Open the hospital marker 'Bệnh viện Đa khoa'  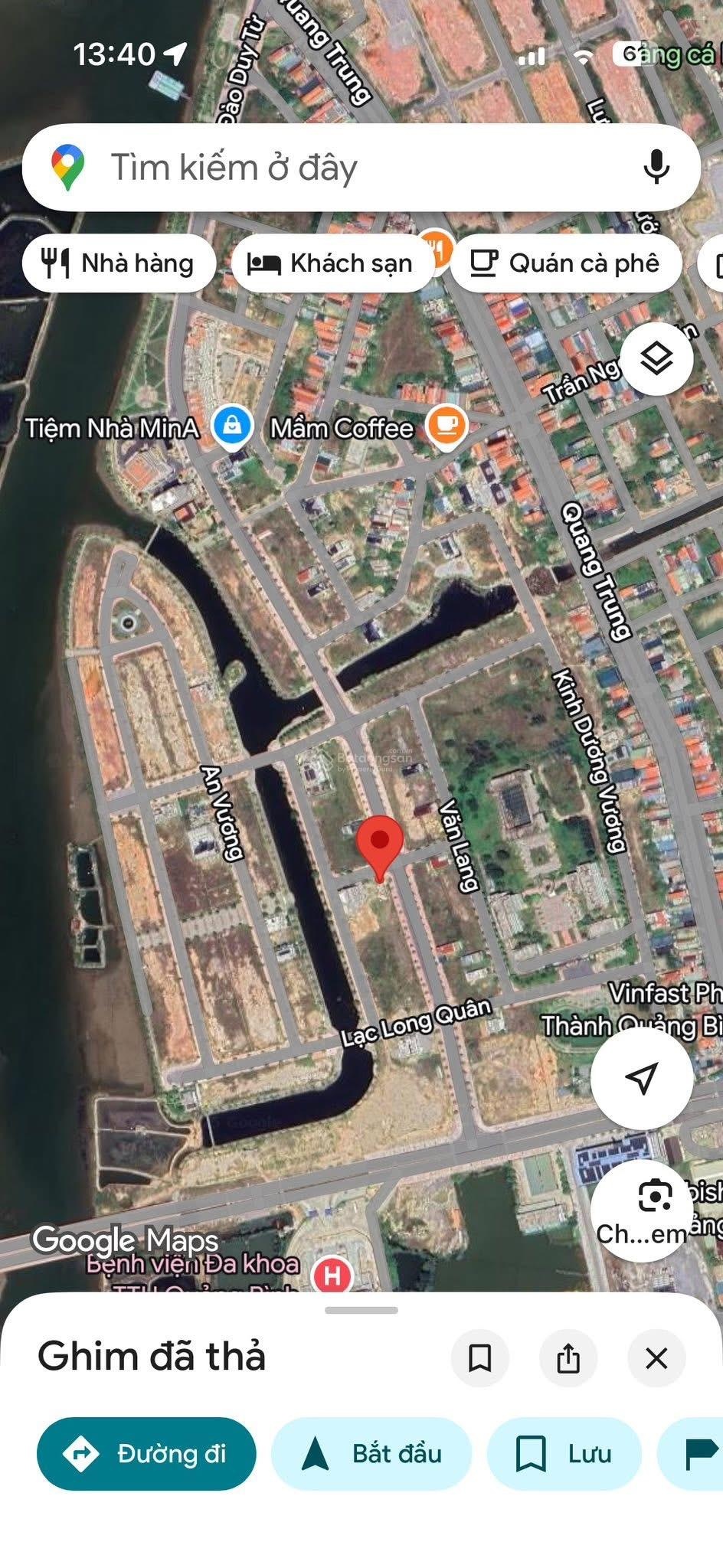coord(332,1275)
